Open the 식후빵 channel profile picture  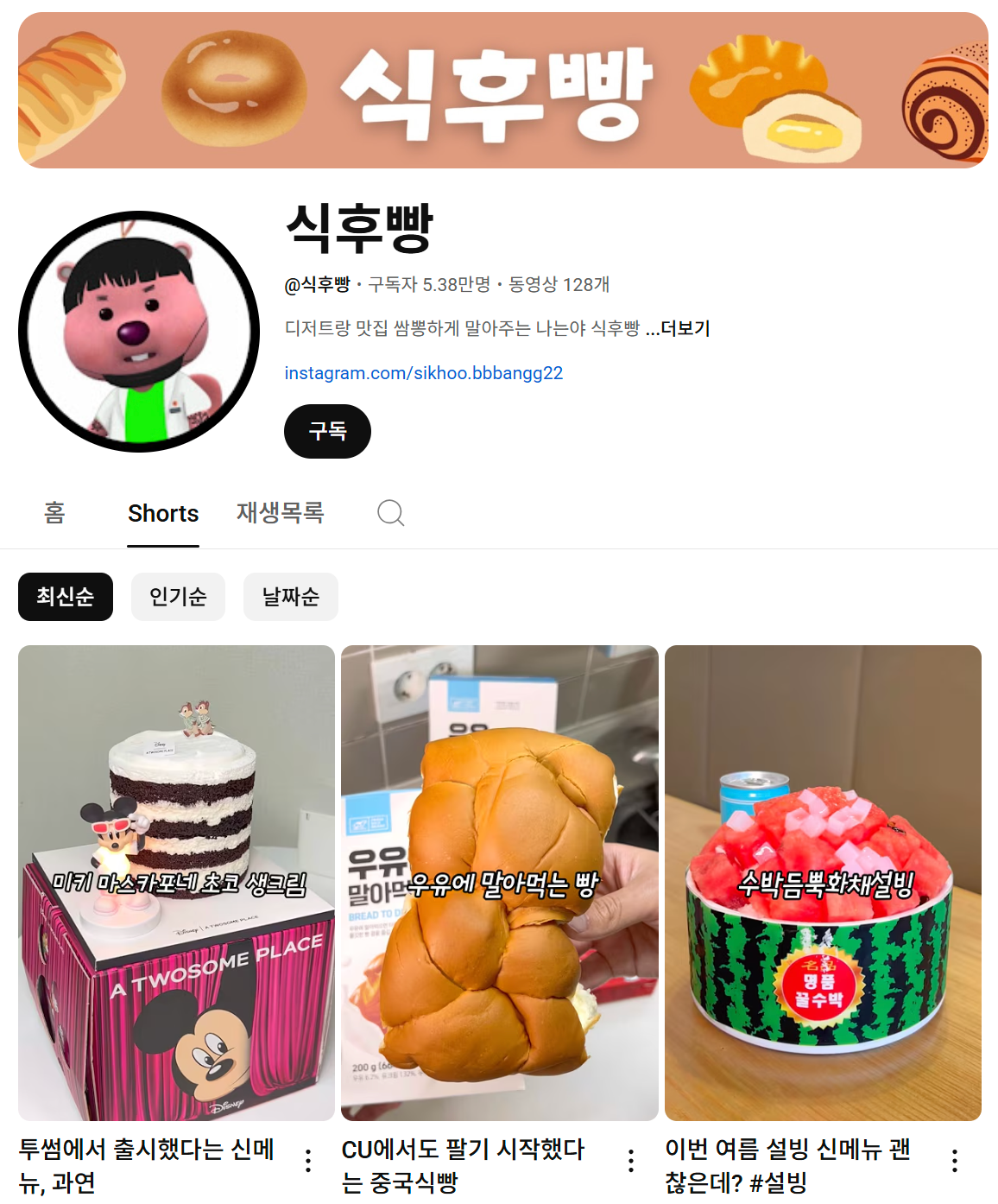click(x=139, y=332)
